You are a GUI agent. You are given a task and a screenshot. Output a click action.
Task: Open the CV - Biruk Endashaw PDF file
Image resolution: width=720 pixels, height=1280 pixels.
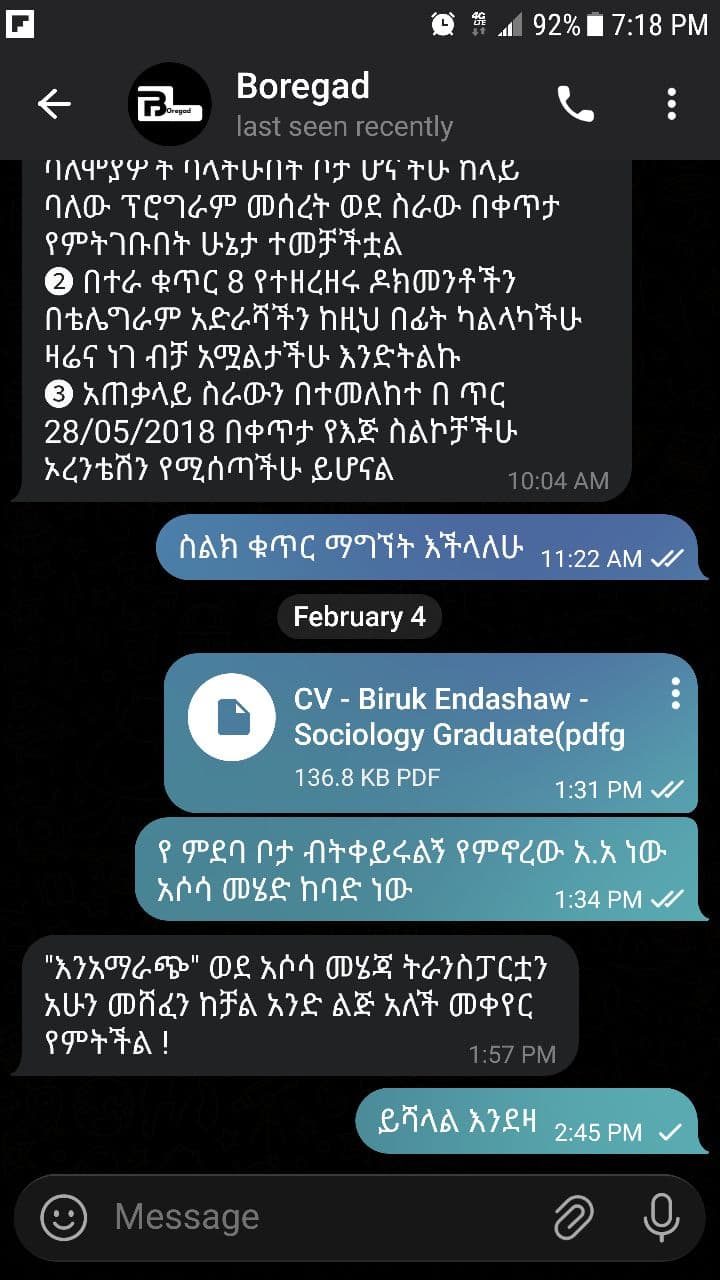232,717
